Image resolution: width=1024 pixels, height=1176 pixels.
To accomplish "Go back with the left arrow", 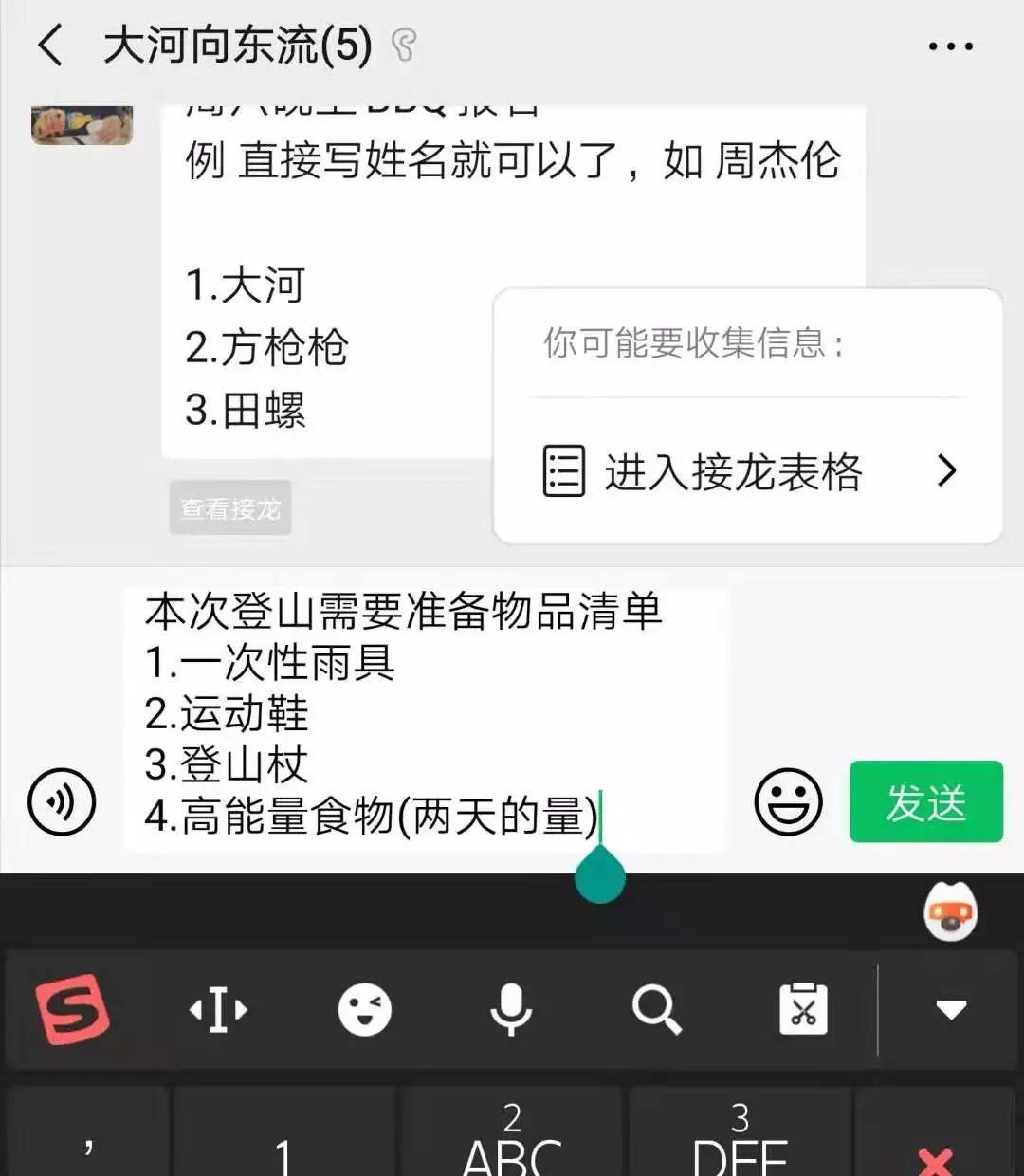I will pos(52,45).
